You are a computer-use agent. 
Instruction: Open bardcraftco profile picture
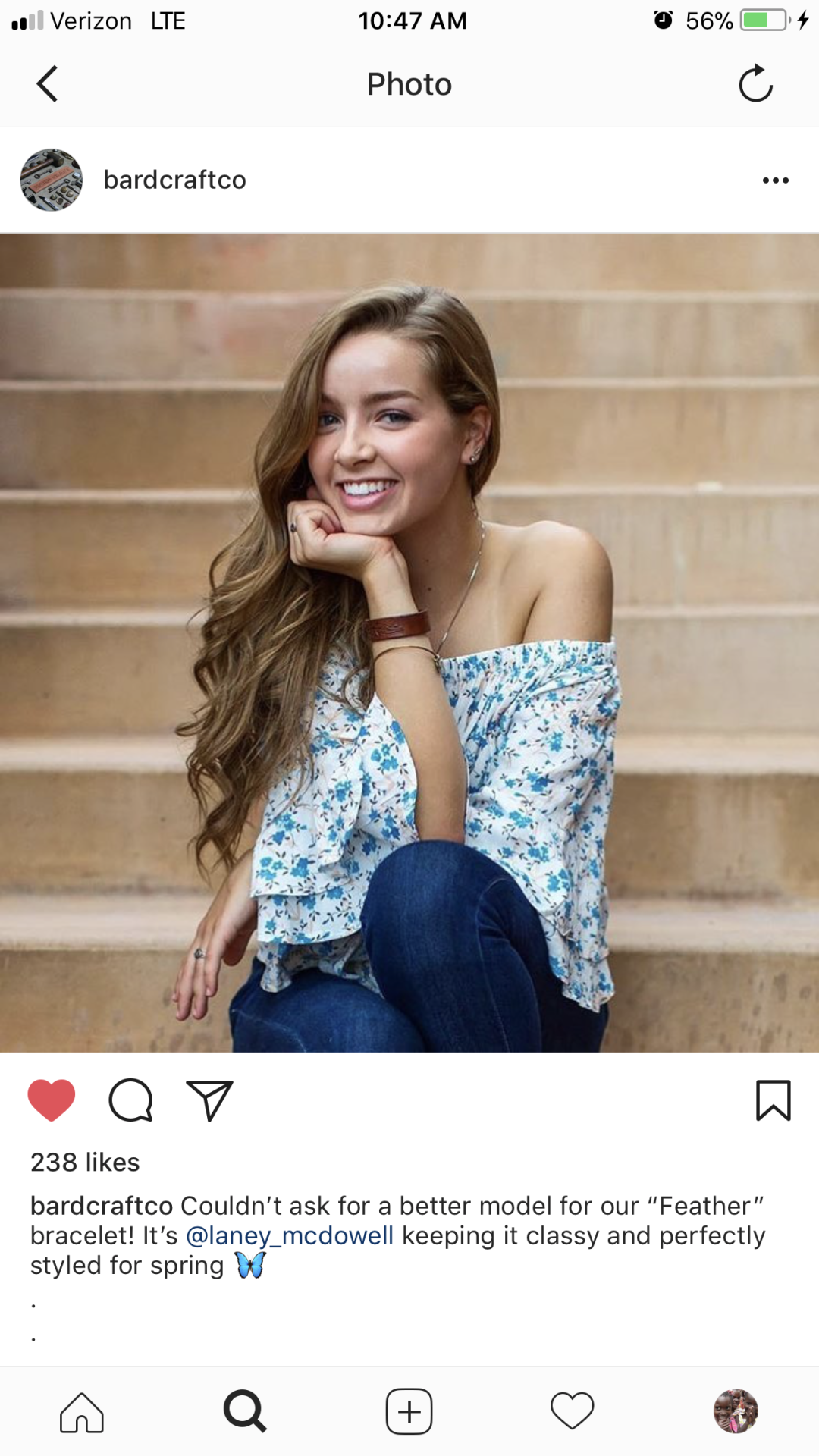point(52,180)
